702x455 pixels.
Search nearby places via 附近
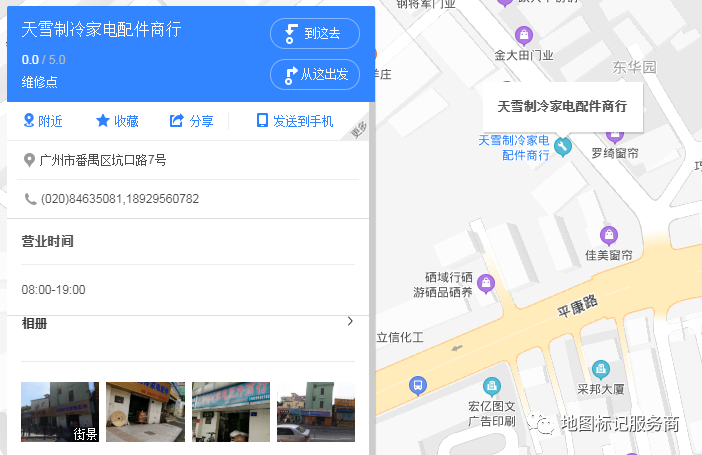click(43, 121)
